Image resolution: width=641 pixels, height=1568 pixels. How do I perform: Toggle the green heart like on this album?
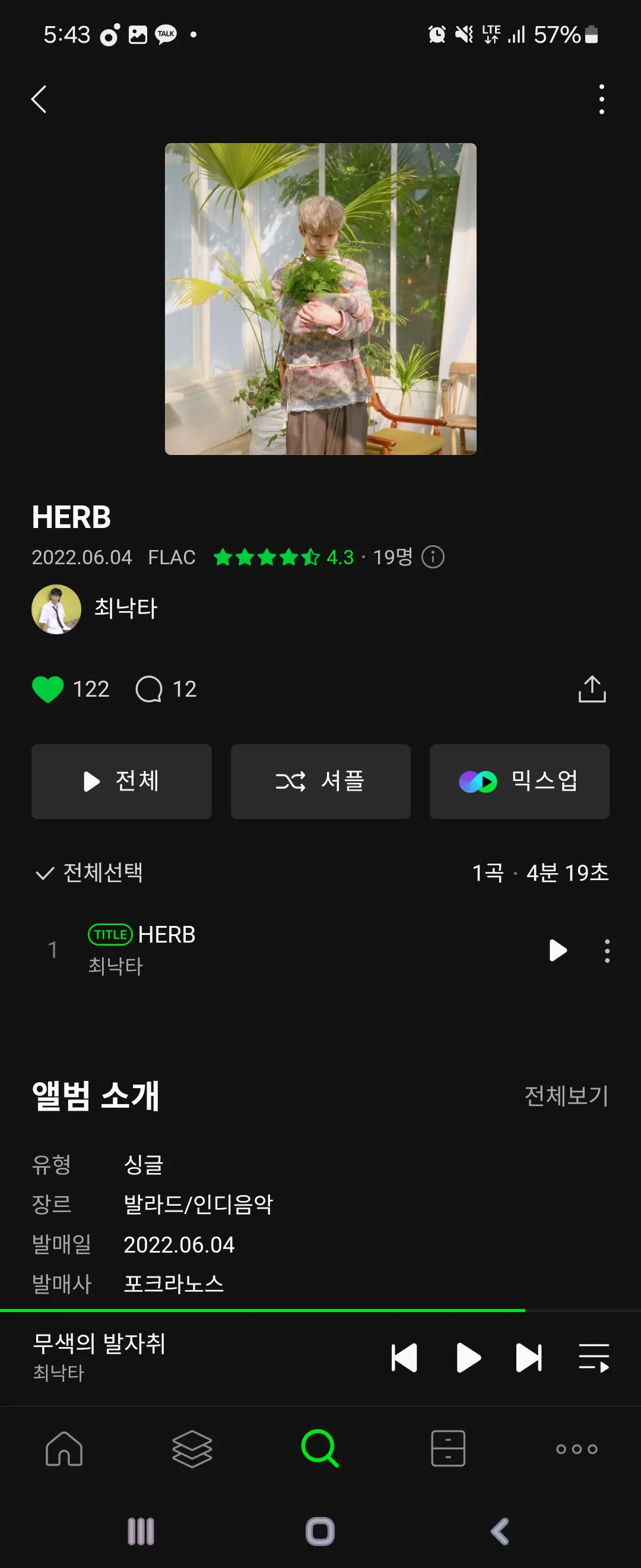(x=48, y=689)
